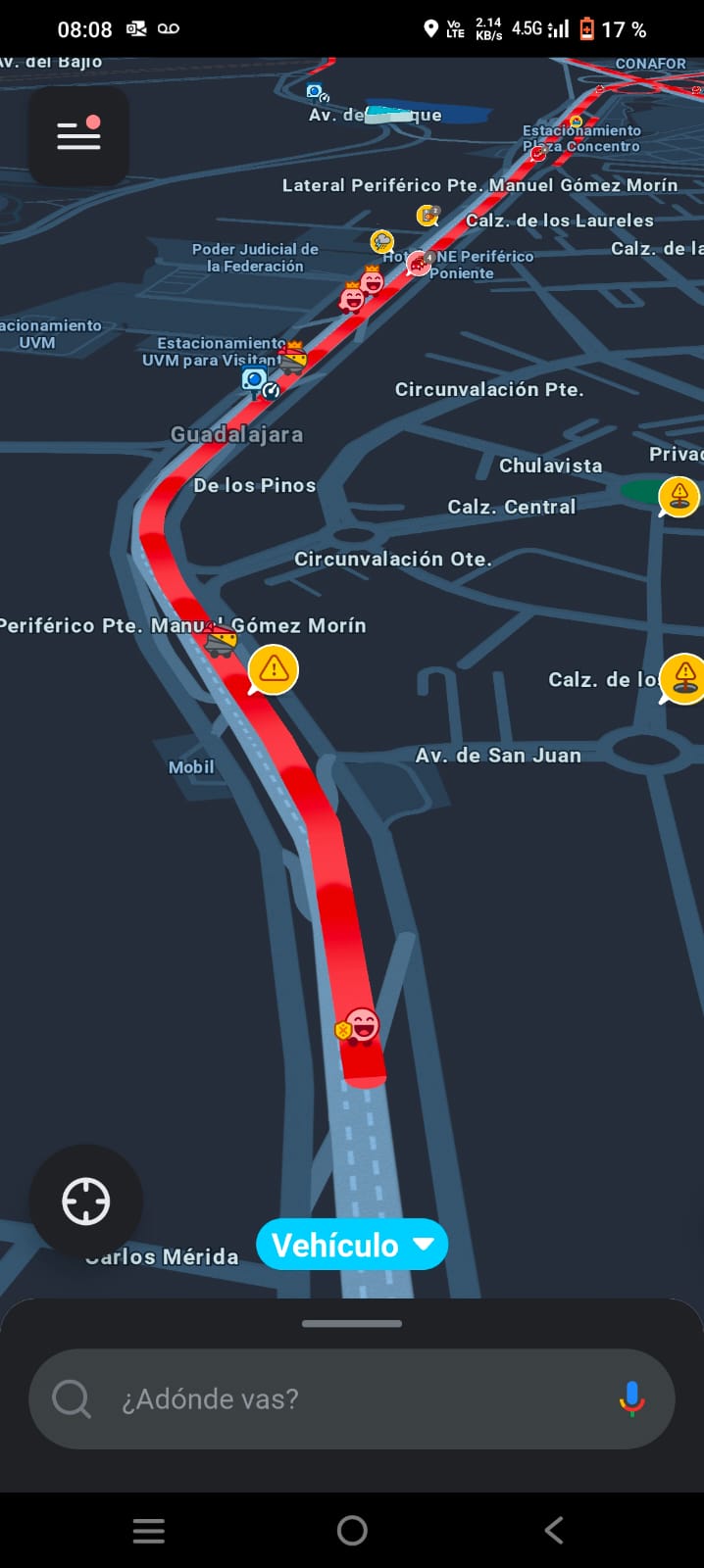Go to the system home screen
The width and height of the screenshot is (704, 1568).
coord(352,1530)
